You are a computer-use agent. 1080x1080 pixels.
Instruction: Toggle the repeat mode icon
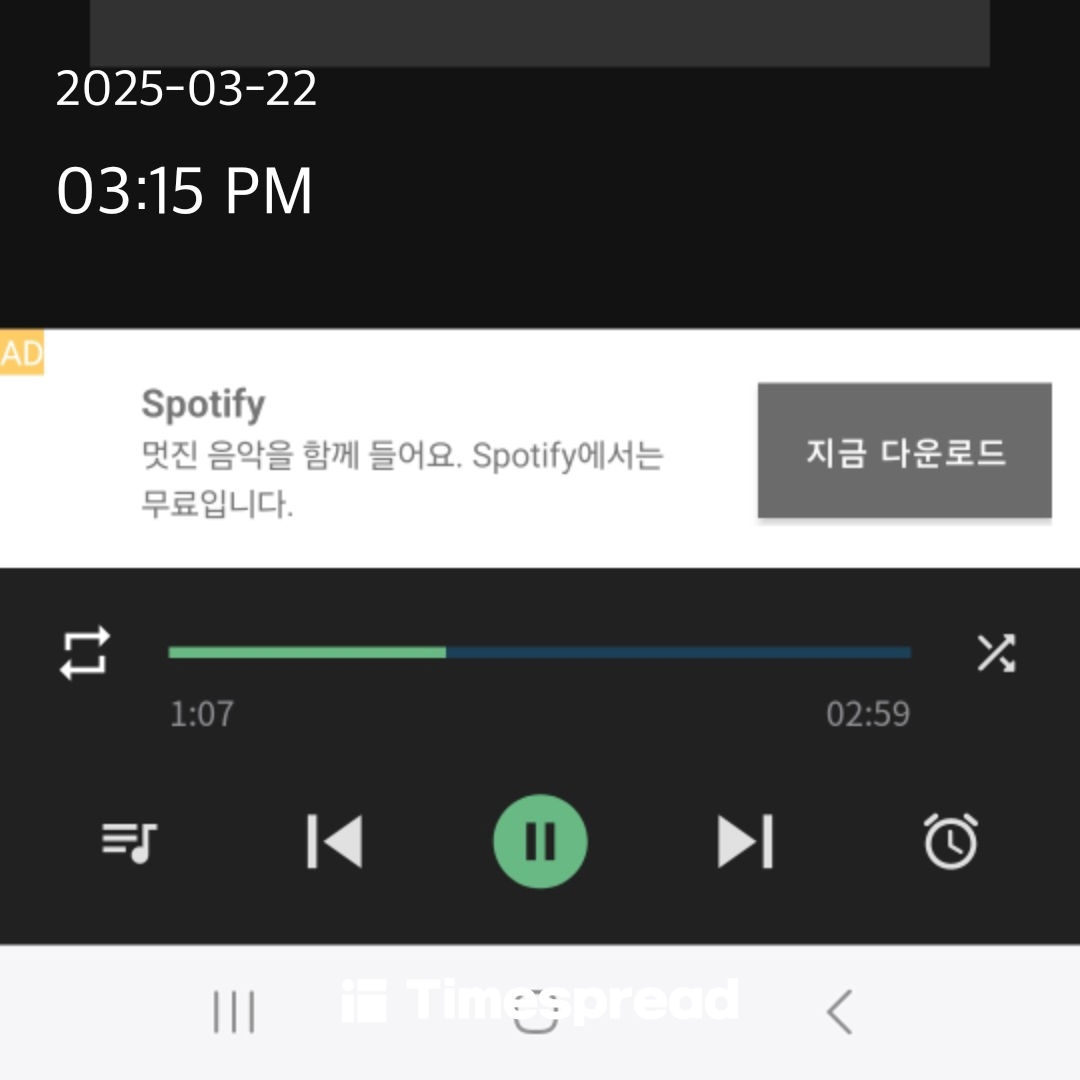tap(84, 653)
